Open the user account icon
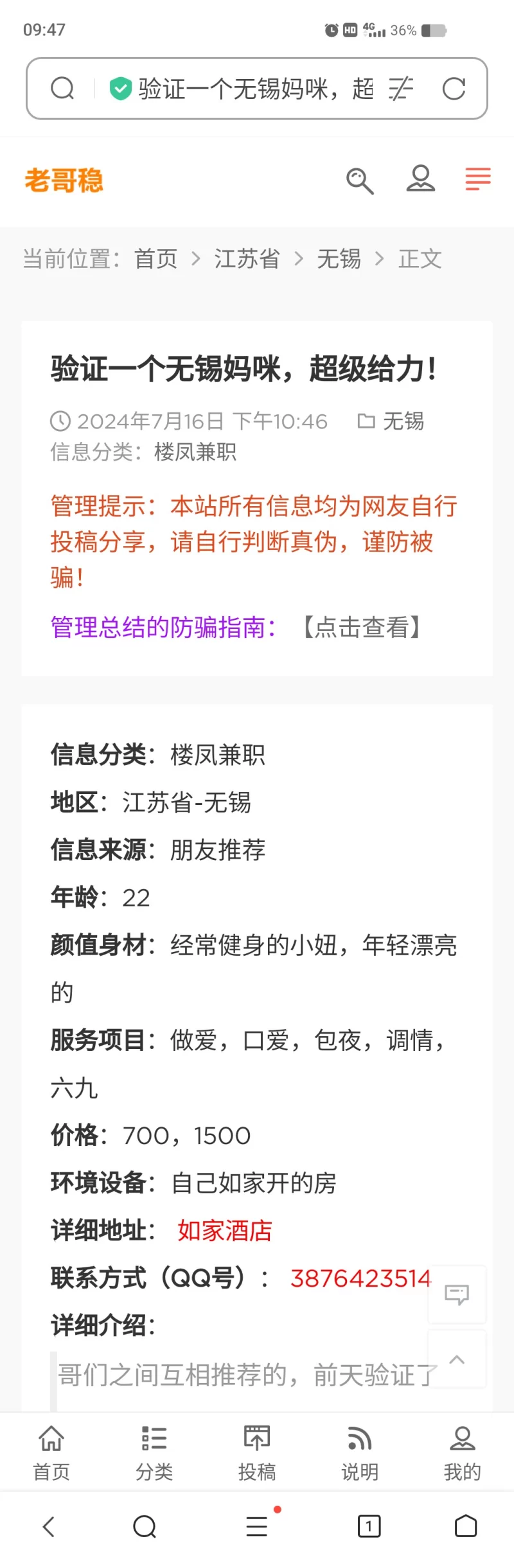The height and width of the screenshot is (1568, 514). click(x=421, y=179)
